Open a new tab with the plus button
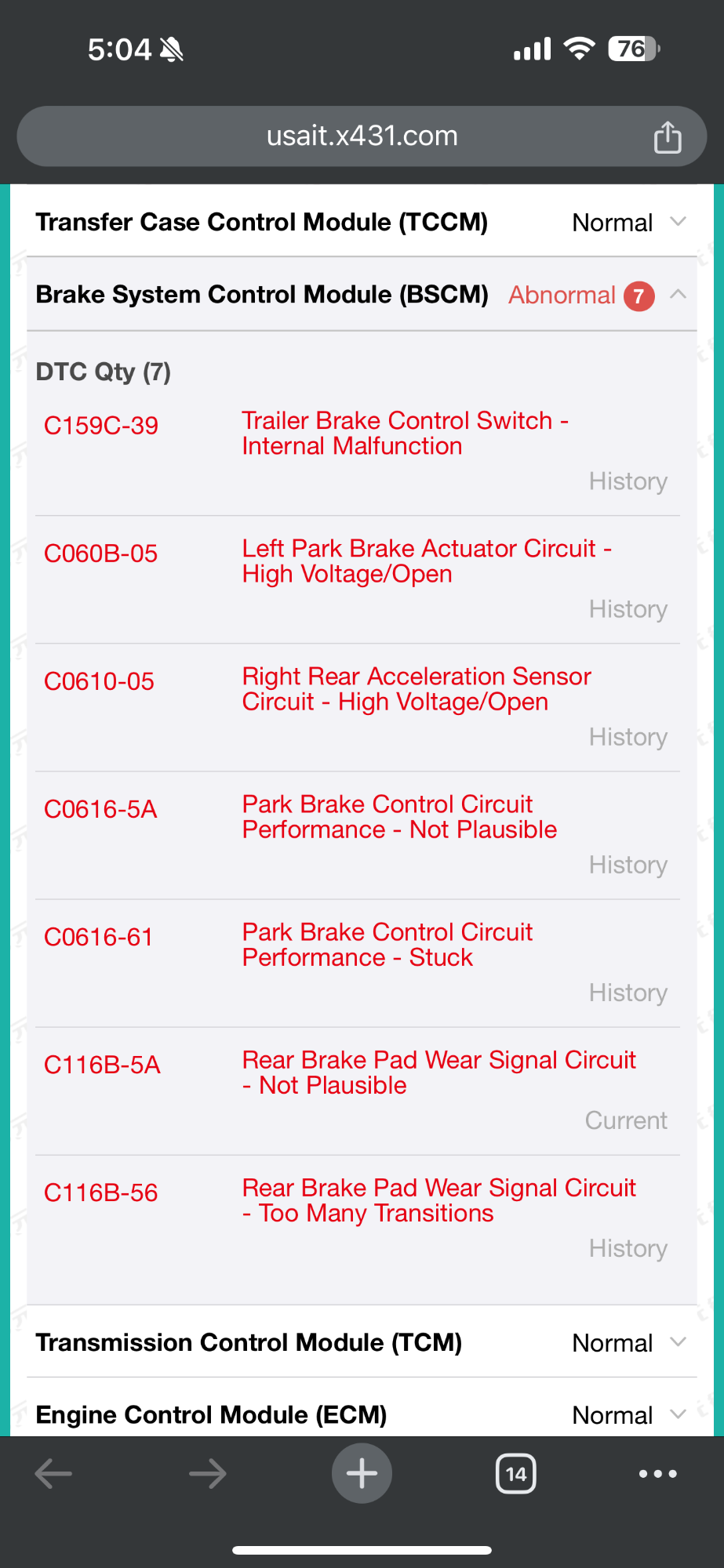 (x=362, y=1473)
